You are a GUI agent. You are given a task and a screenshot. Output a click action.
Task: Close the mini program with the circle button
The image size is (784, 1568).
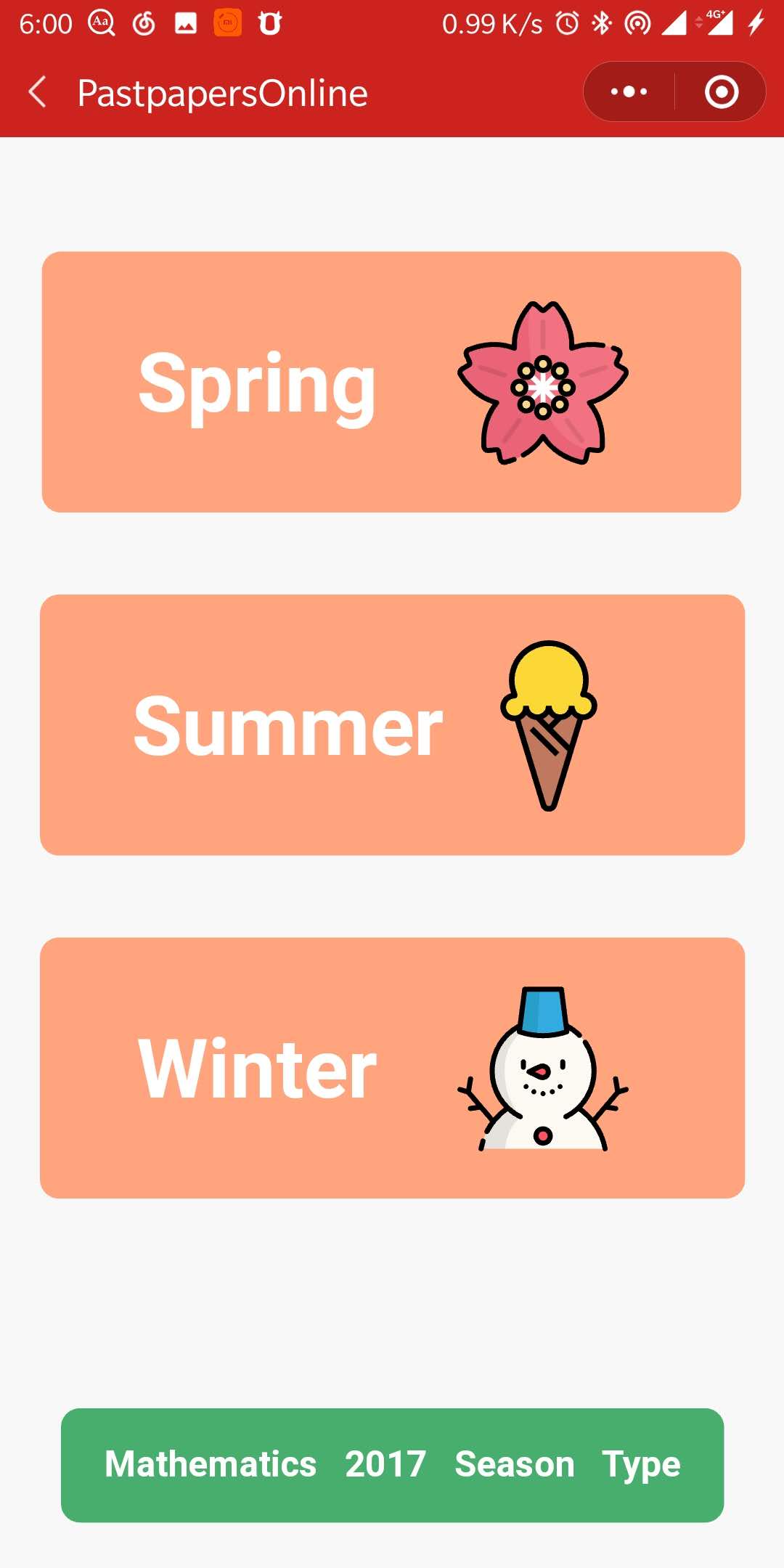point(722,91)
